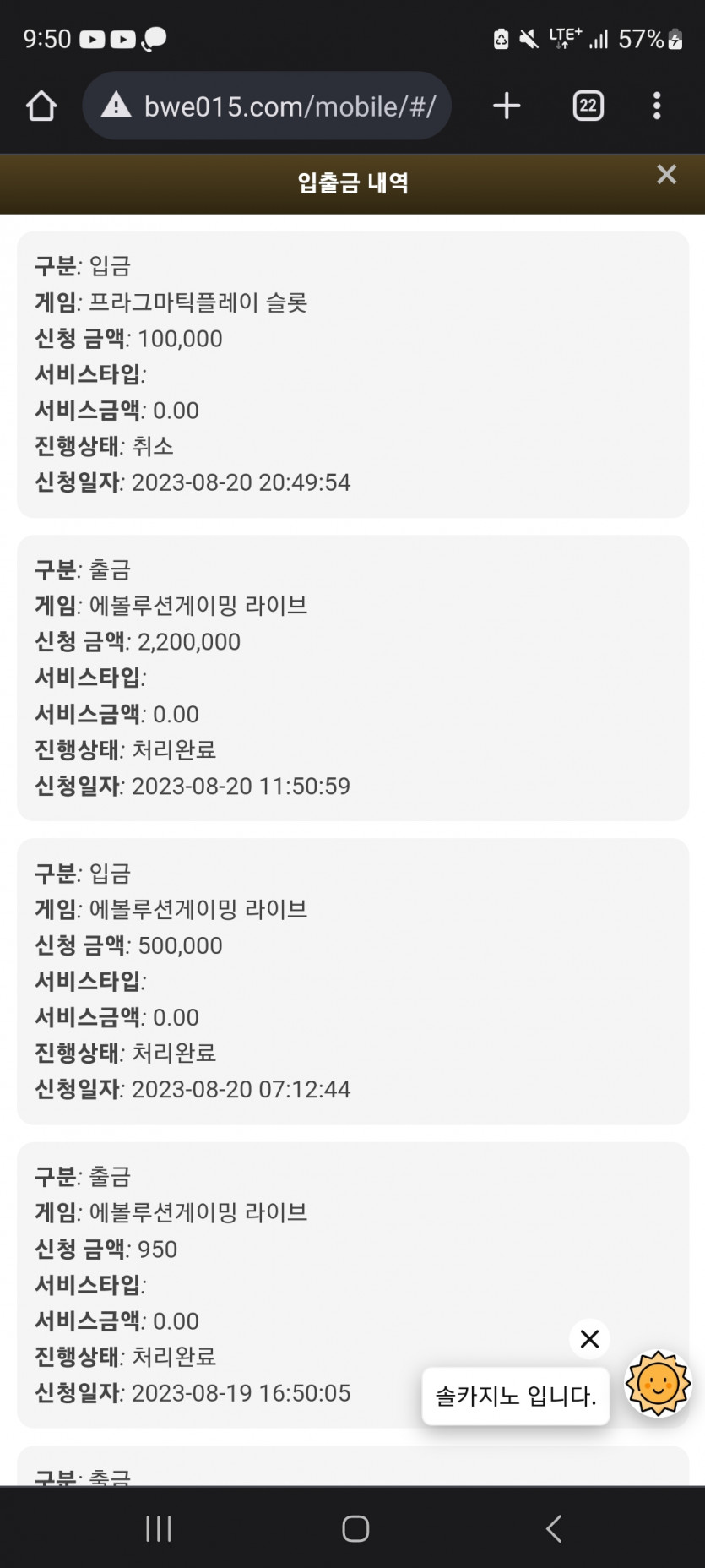
Task: Open the recent apps view
Action: coord(159,1527)
